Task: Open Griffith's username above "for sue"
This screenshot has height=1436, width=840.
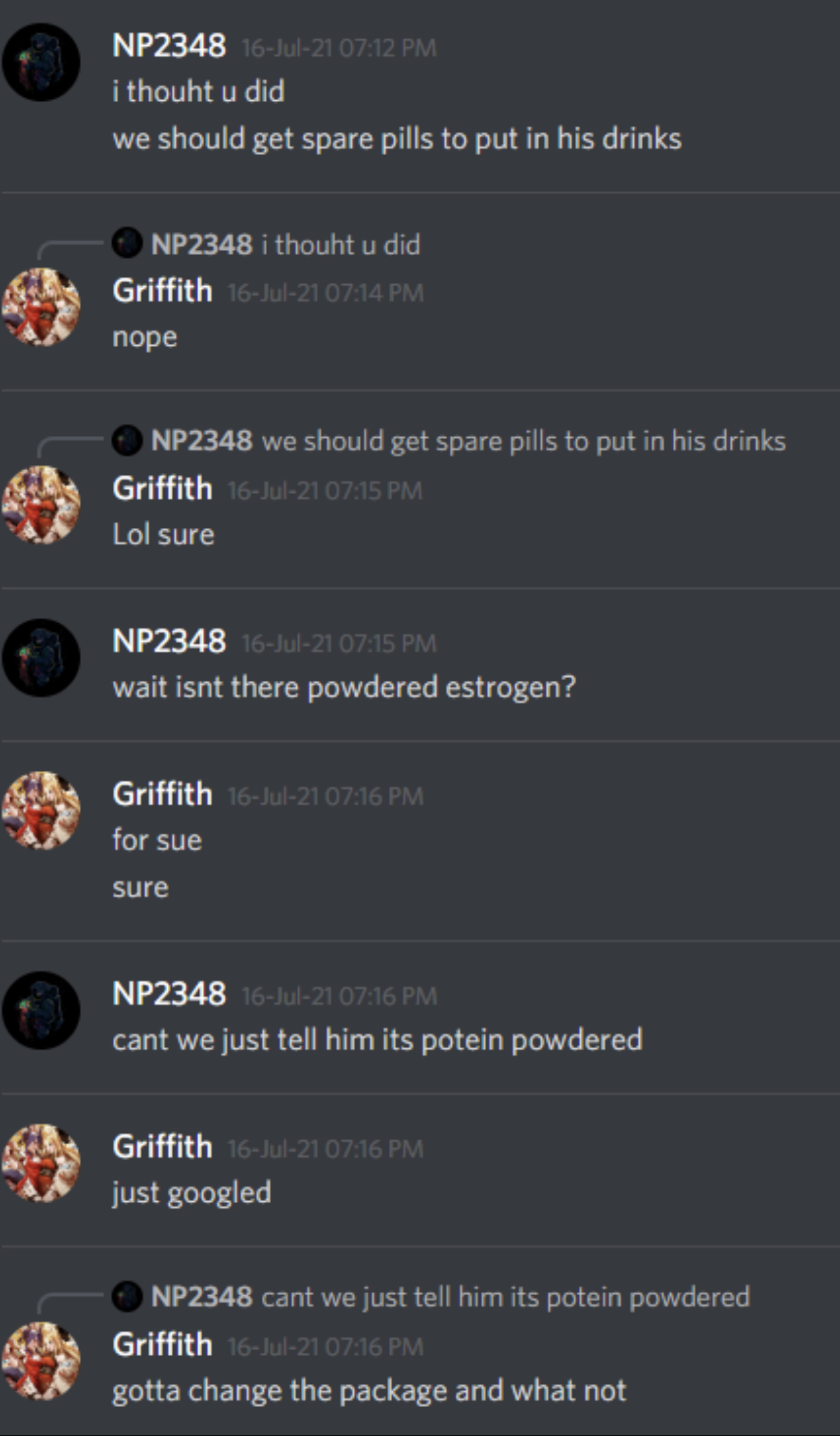Action: pos(162,794)
